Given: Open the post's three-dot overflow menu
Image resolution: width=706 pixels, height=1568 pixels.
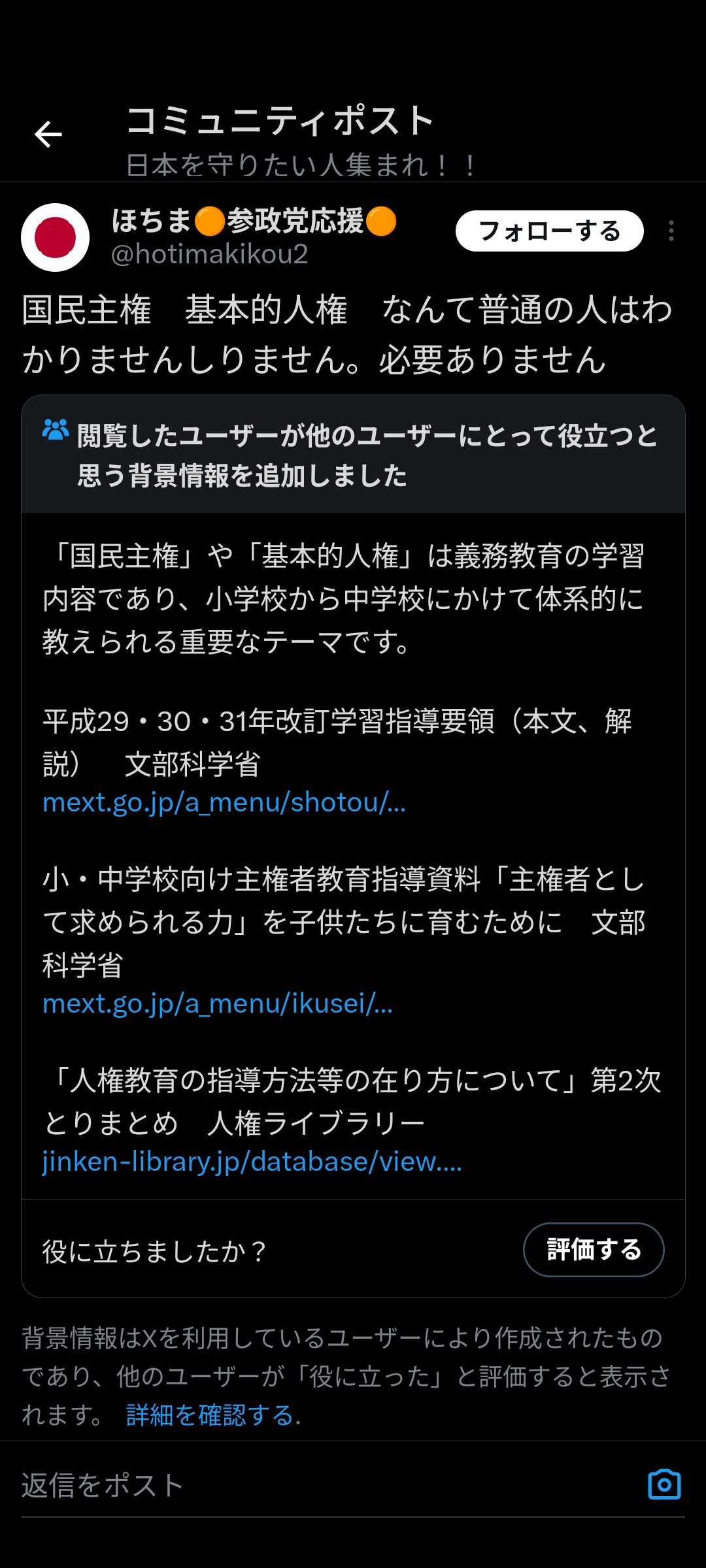Looking at the screenshot, I should pyautogui.click(x=671, y=231).
